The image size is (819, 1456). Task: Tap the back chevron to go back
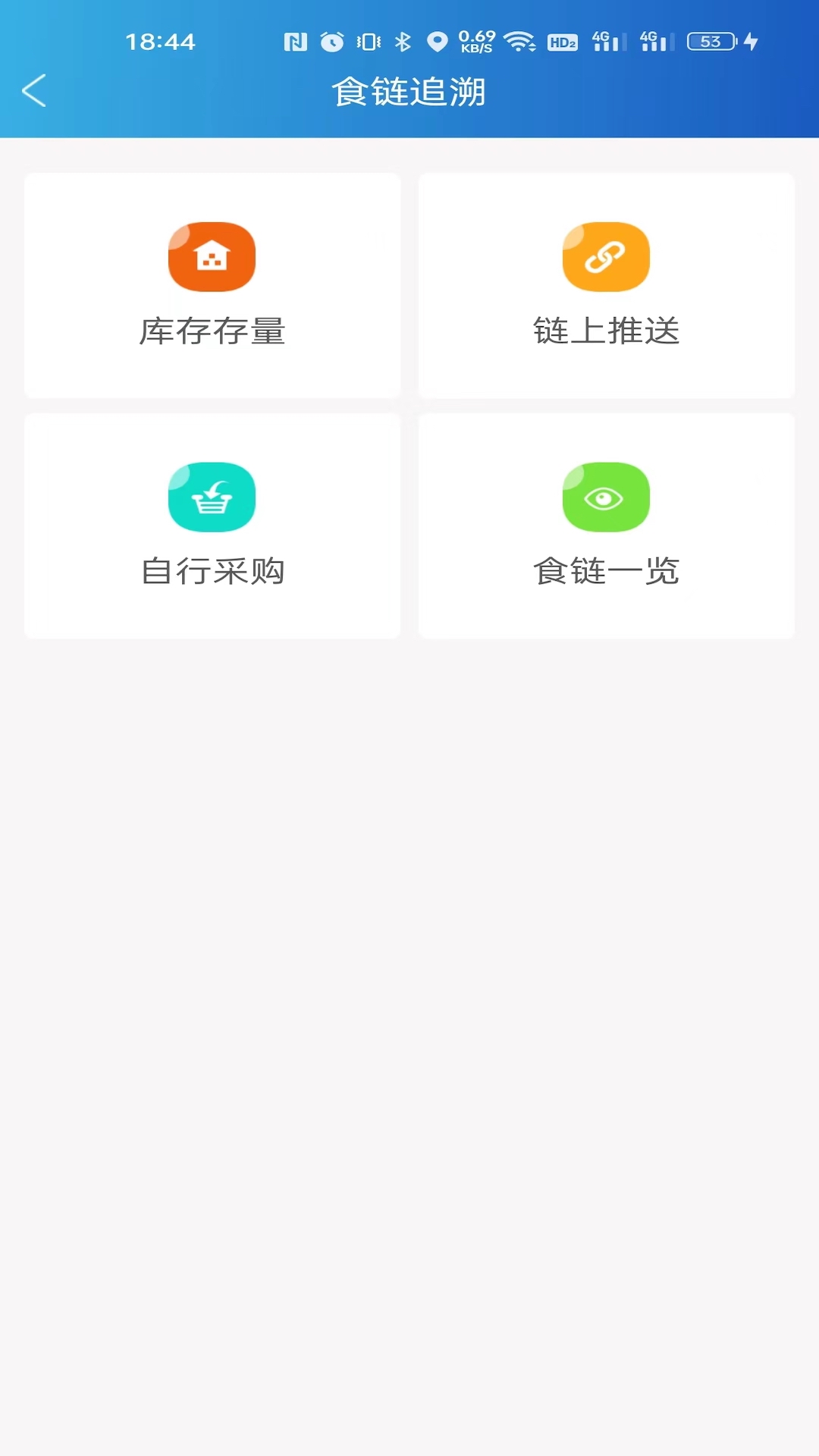pyautogui.click(x=34, y=90)
